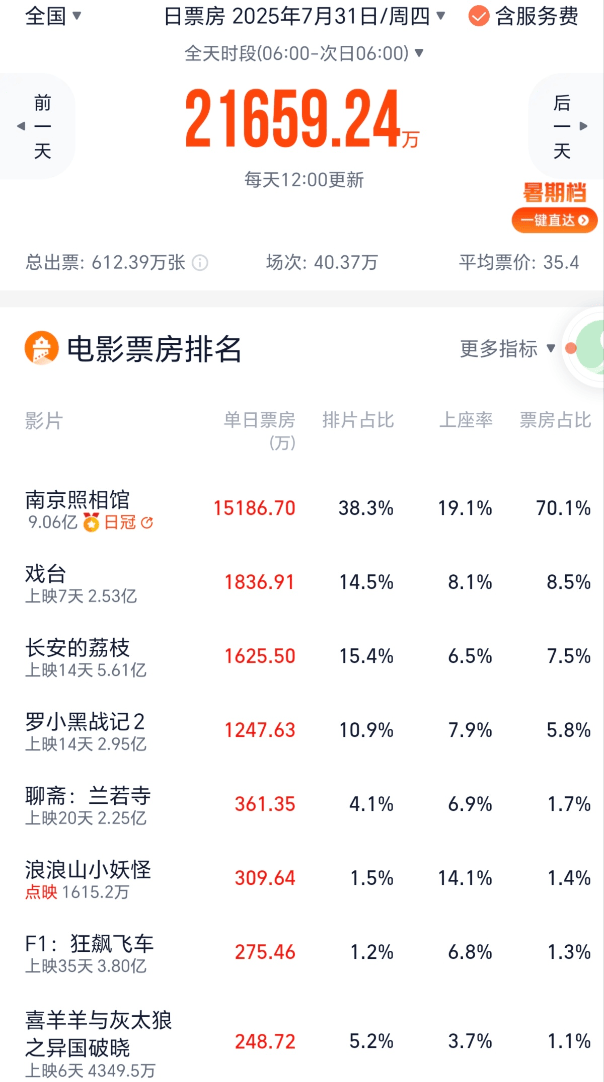Screen dimensions: 604x1082
Task: Expand the 全天时段 time range selector
Action: 304,52
